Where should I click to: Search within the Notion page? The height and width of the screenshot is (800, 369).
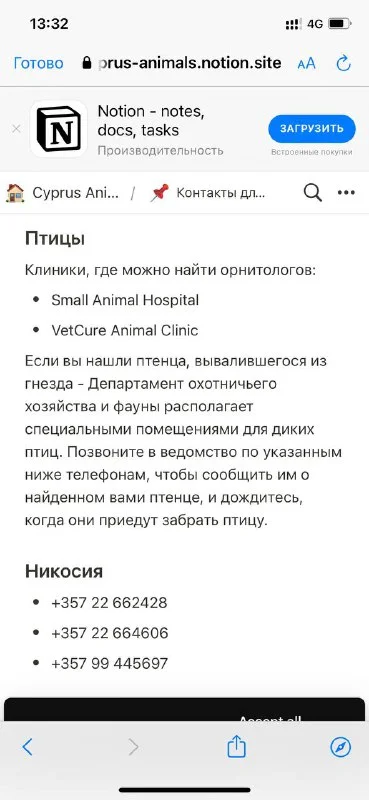tap(312, 193)
